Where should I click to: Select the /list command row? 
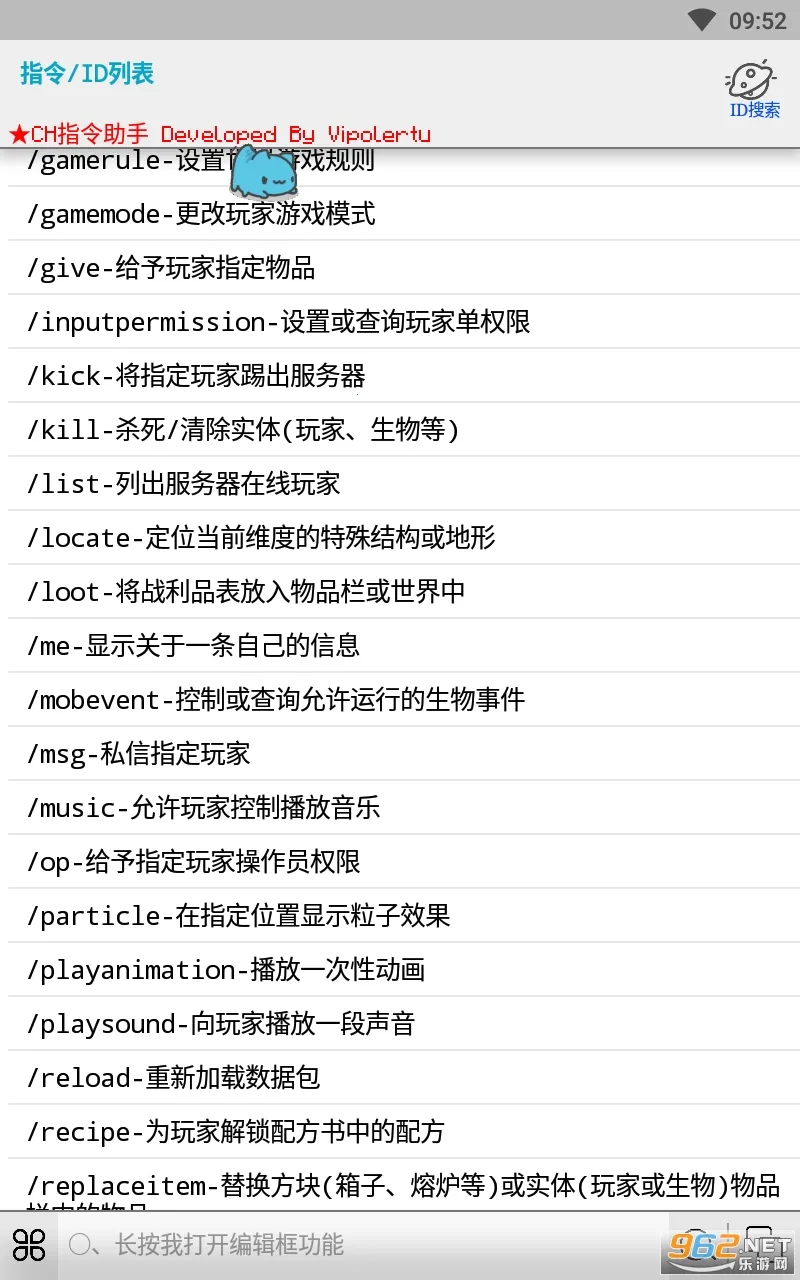pos(400,484)
